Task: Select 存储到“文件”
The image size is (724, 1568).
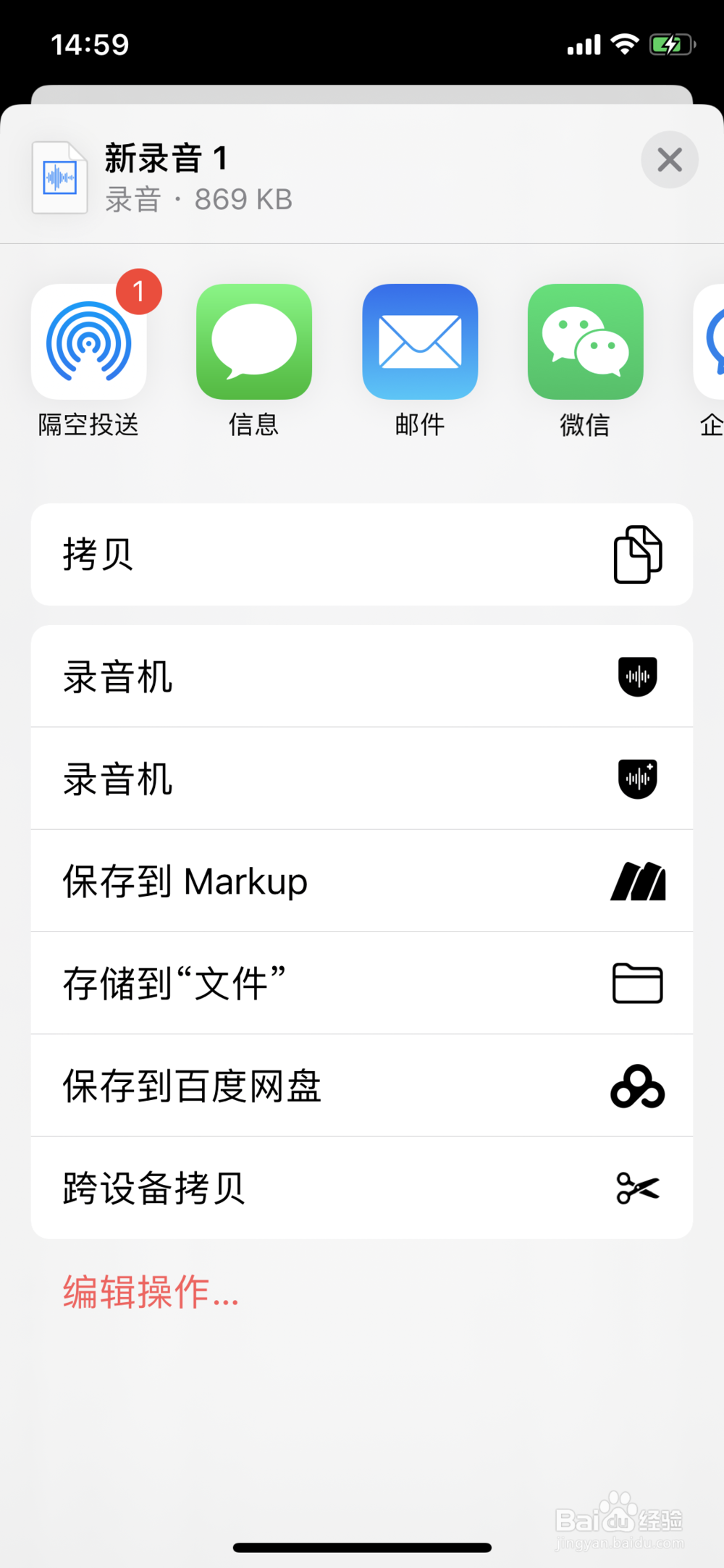Action: pyautogui.click(x=362, y=983)
